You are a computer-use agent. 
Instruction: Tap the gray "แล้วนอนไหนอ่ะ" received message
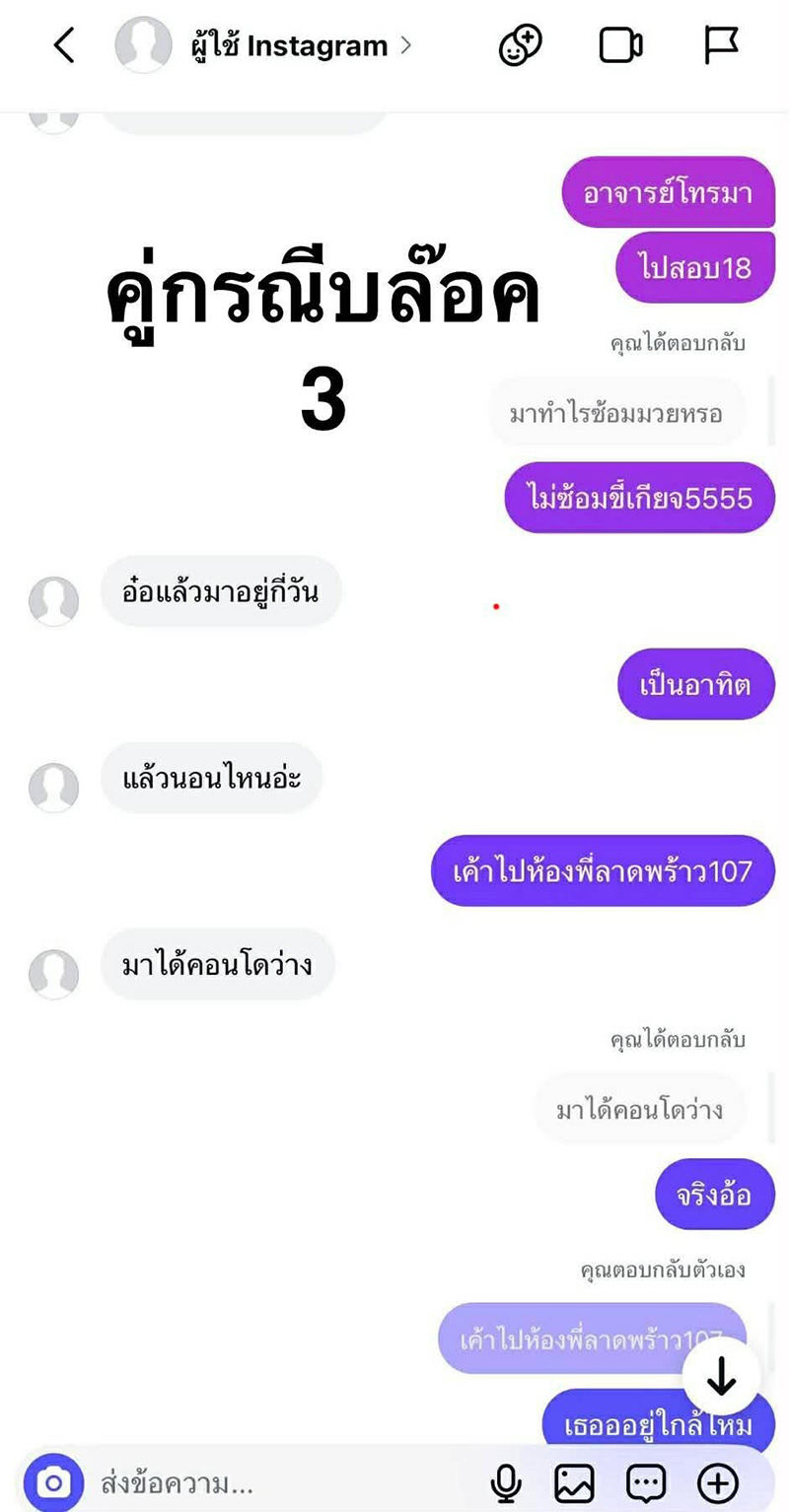[x=211, y=778]
